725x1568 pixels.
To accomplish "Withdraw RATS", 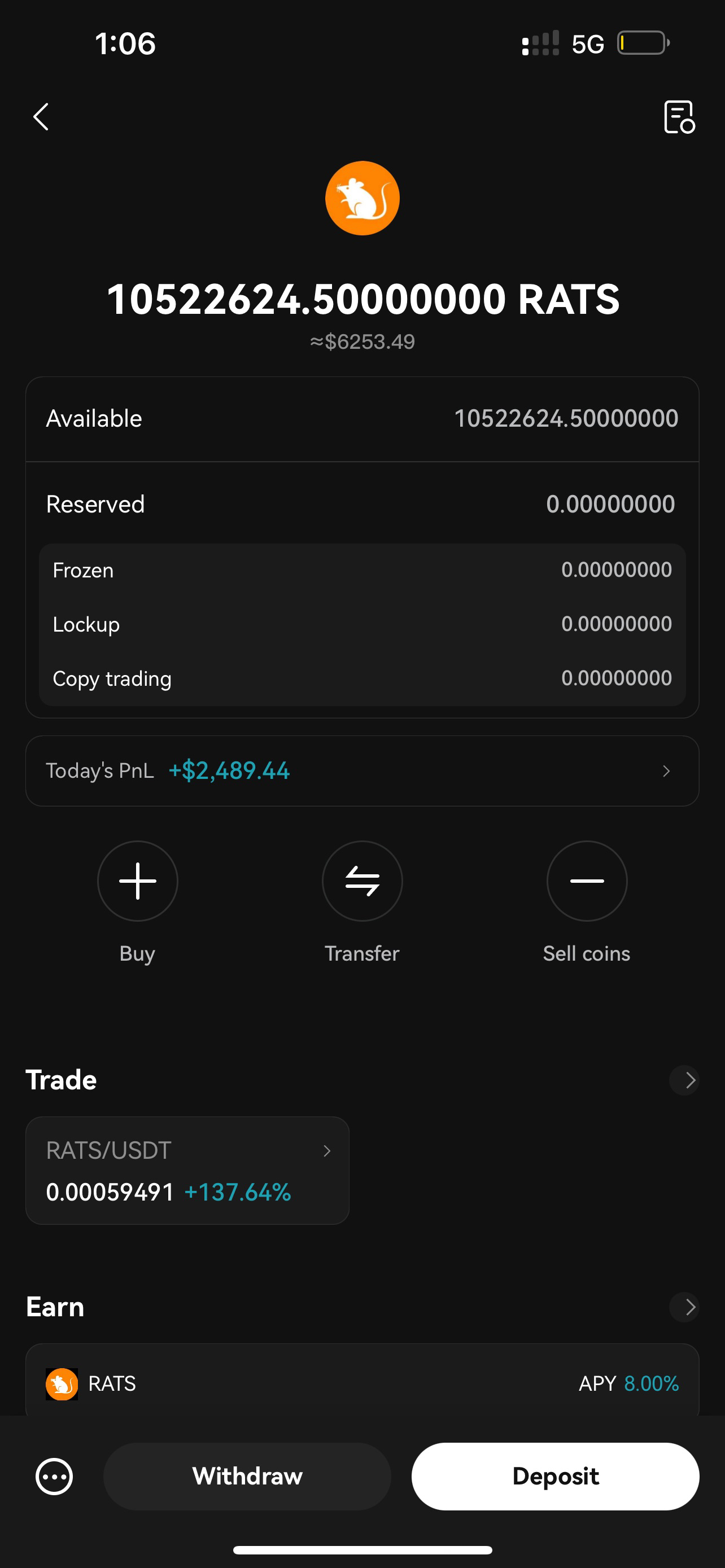I will pyautogui.click(x=247, y=1476).
